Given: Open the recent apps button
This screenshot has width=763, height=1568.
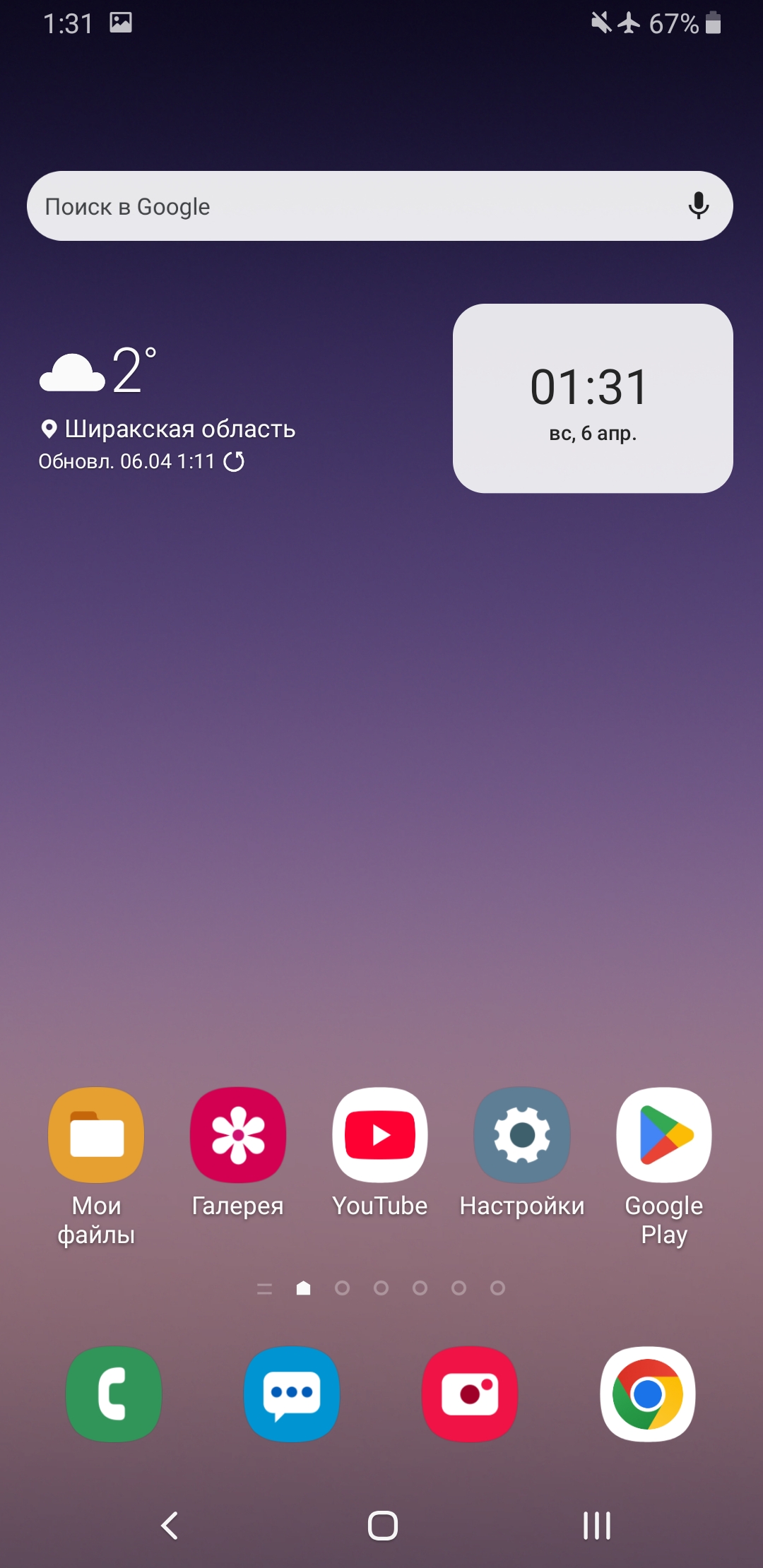Looking at the screenshot, I should 596,1526.
